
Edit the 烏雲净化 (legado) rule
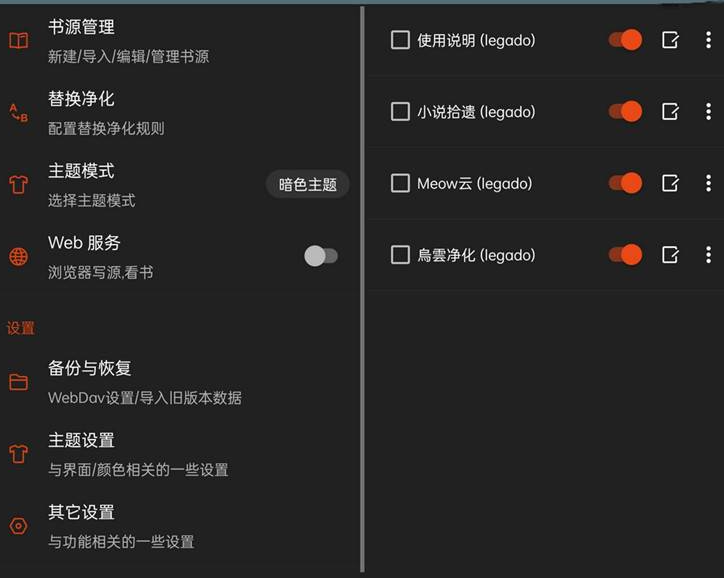(671, 255)
